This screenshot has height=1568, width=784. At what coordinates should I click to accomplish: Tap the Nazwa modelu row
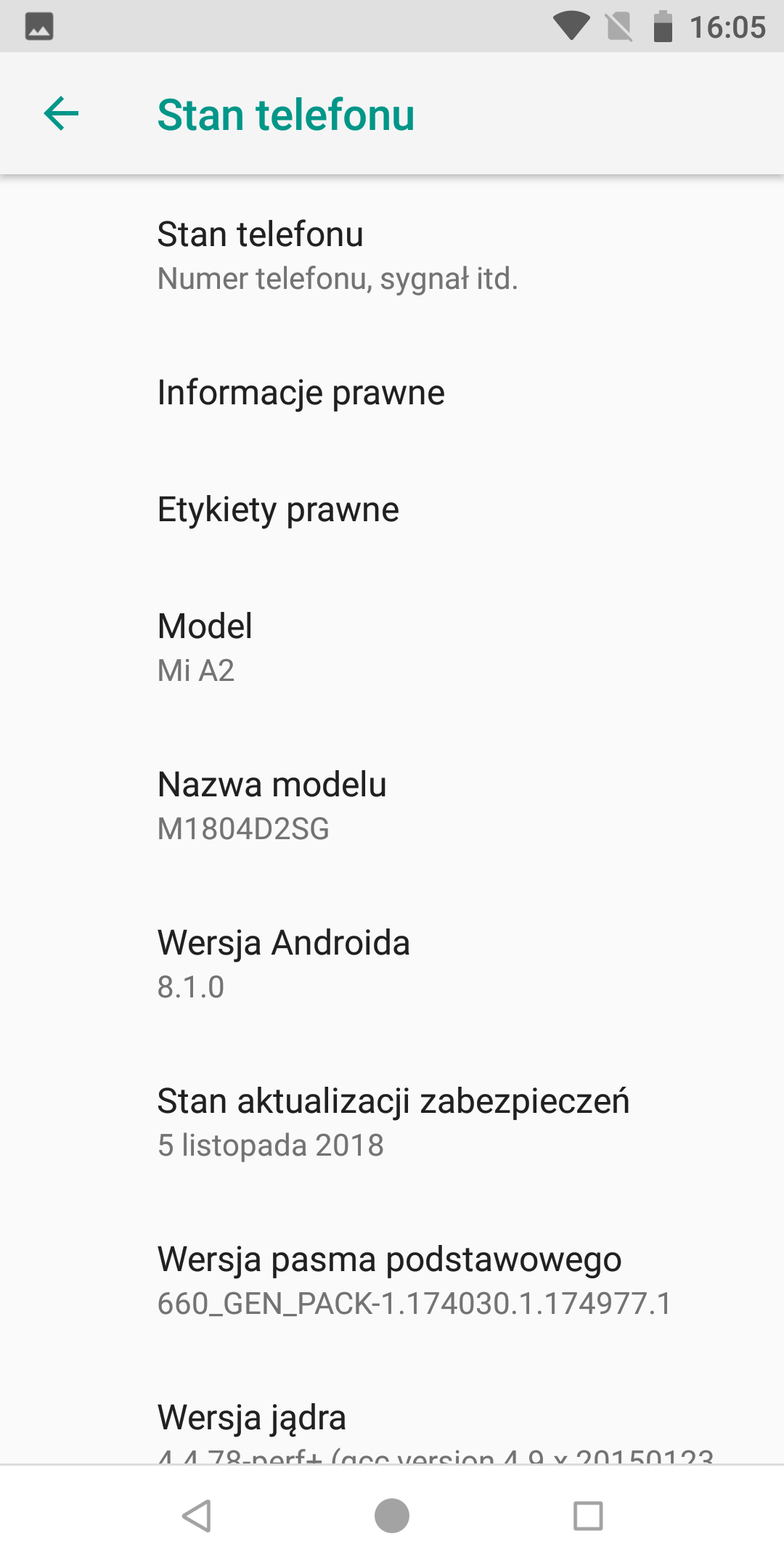click(x=392, y=805)
